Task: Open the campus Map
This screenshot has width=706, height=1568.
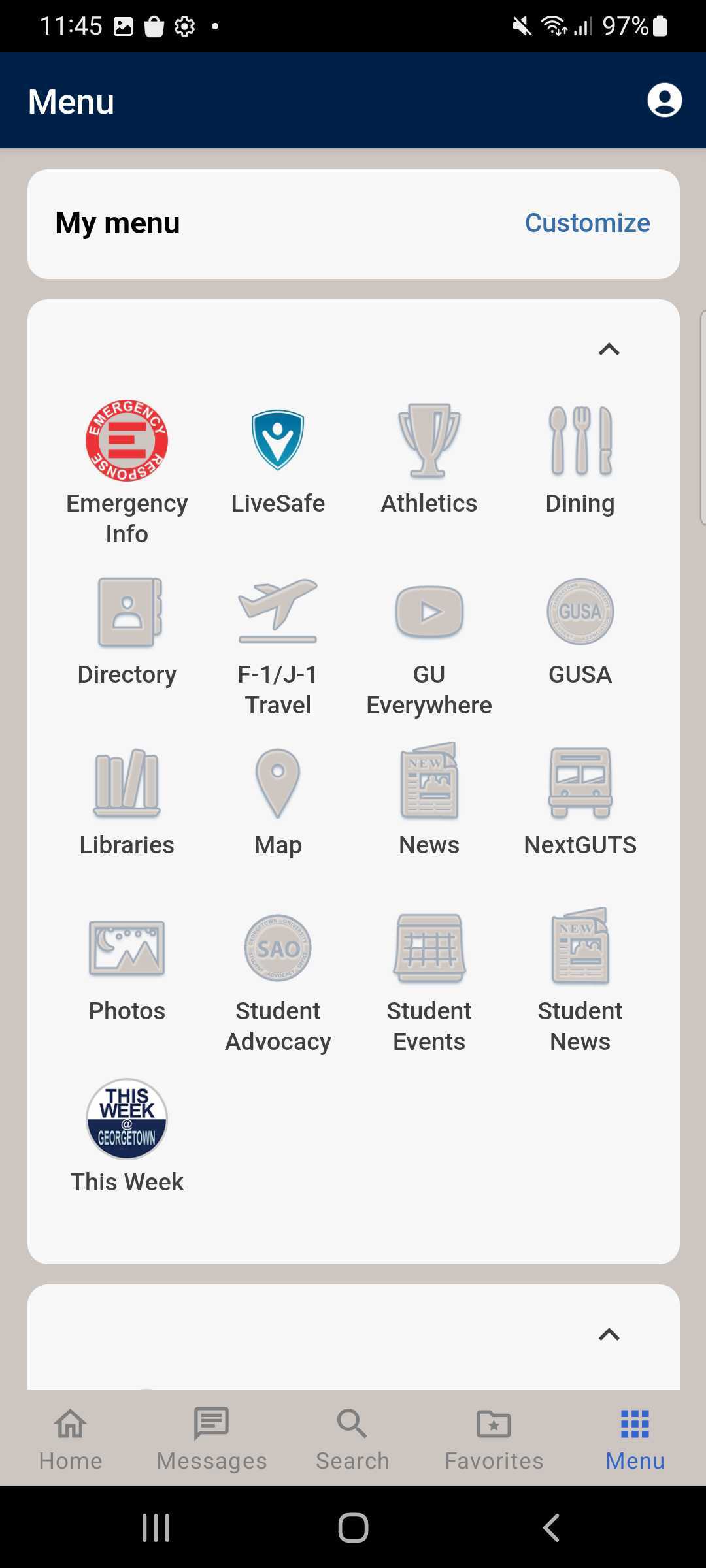Action: 278,802
